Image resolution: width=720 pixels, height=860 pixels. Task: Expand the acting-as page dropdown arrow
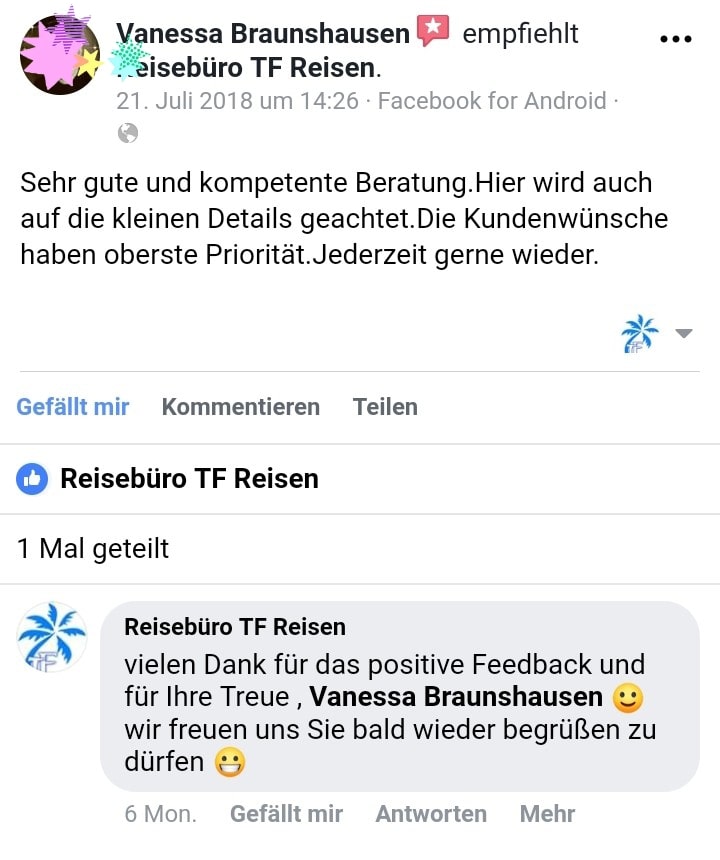pyautogui.click(x=684, y=334)
